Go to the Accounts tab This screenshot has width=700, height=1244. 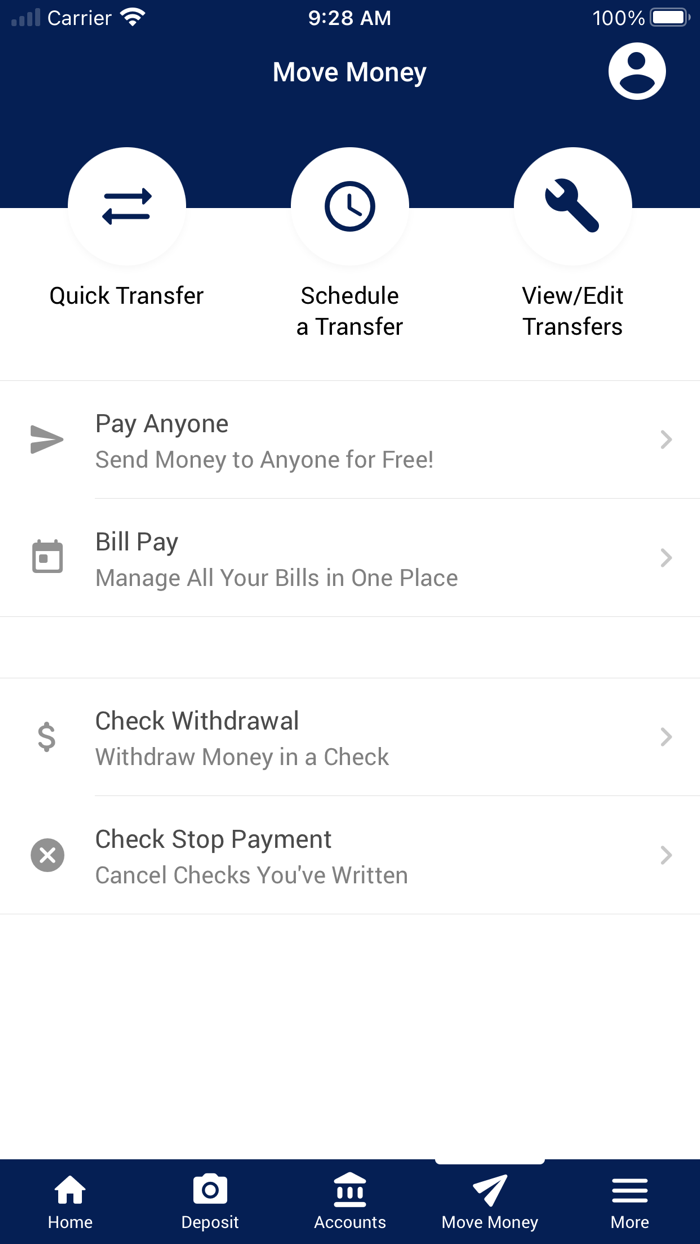point(350,1202)
